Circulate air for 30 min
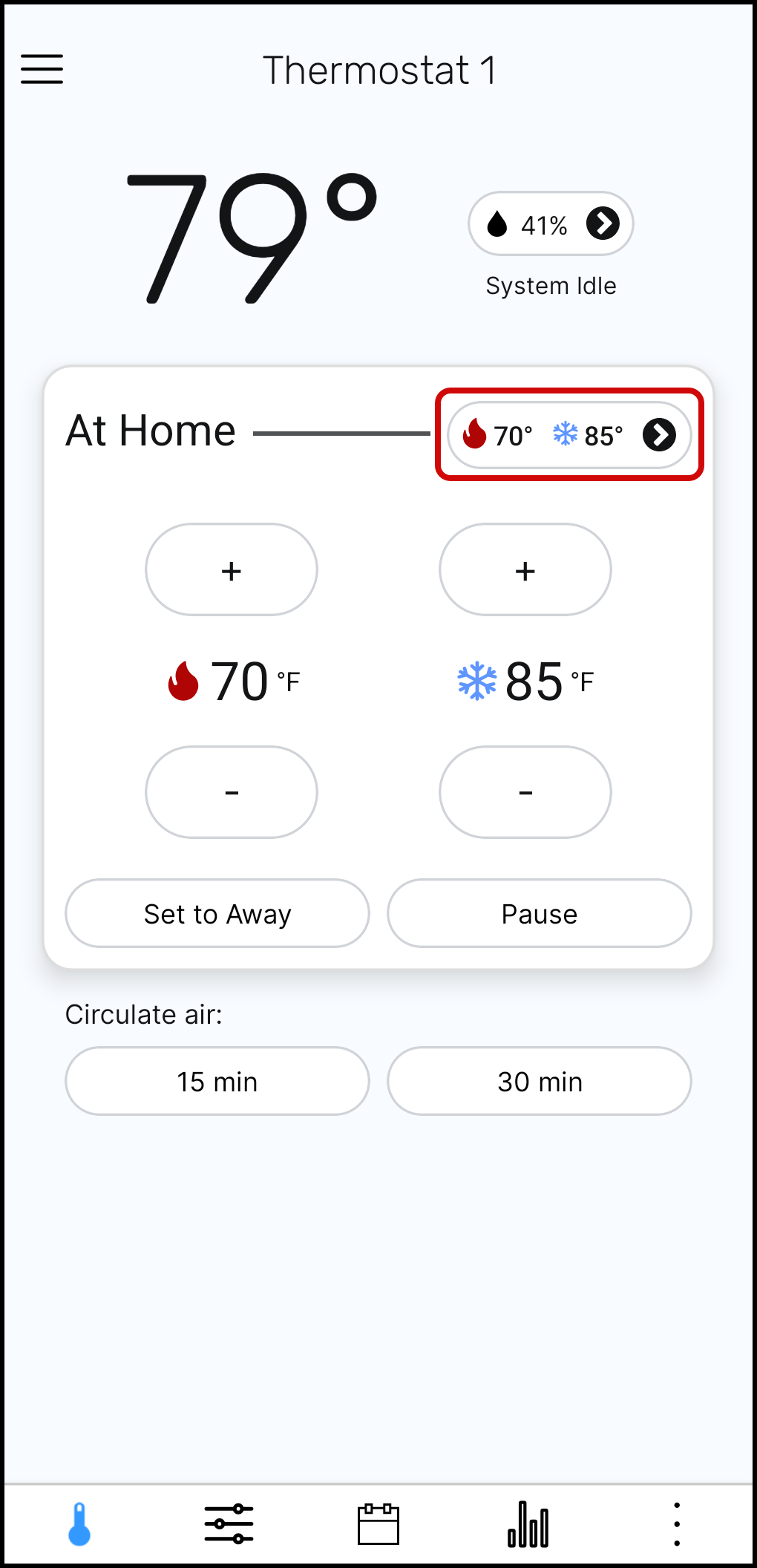Screen dimensions: 757x1568 539,1081
